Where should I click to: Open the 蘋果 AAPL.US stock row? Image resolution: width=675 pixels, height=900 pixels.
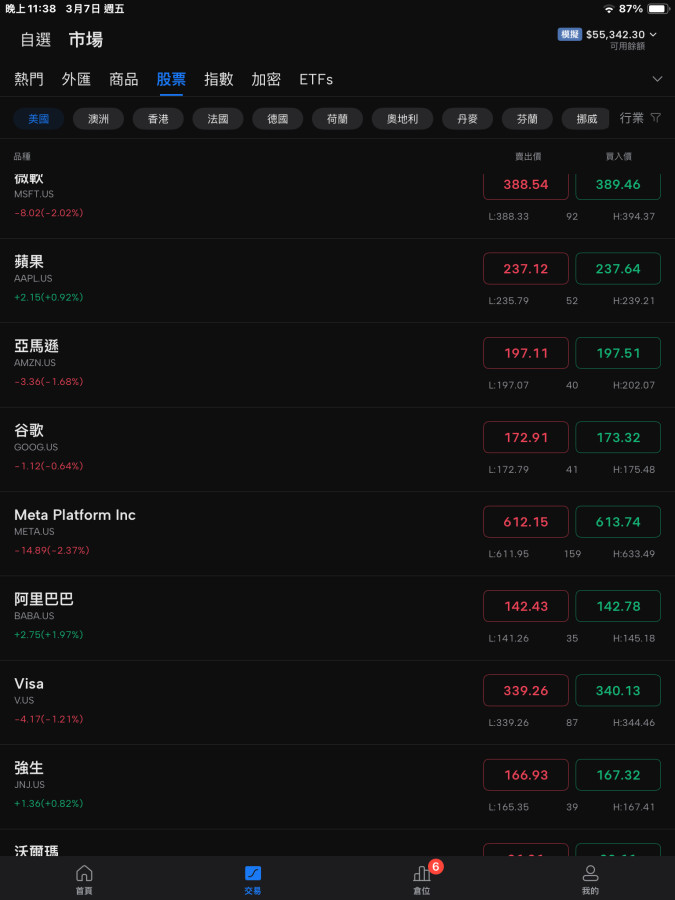point(200,280)
